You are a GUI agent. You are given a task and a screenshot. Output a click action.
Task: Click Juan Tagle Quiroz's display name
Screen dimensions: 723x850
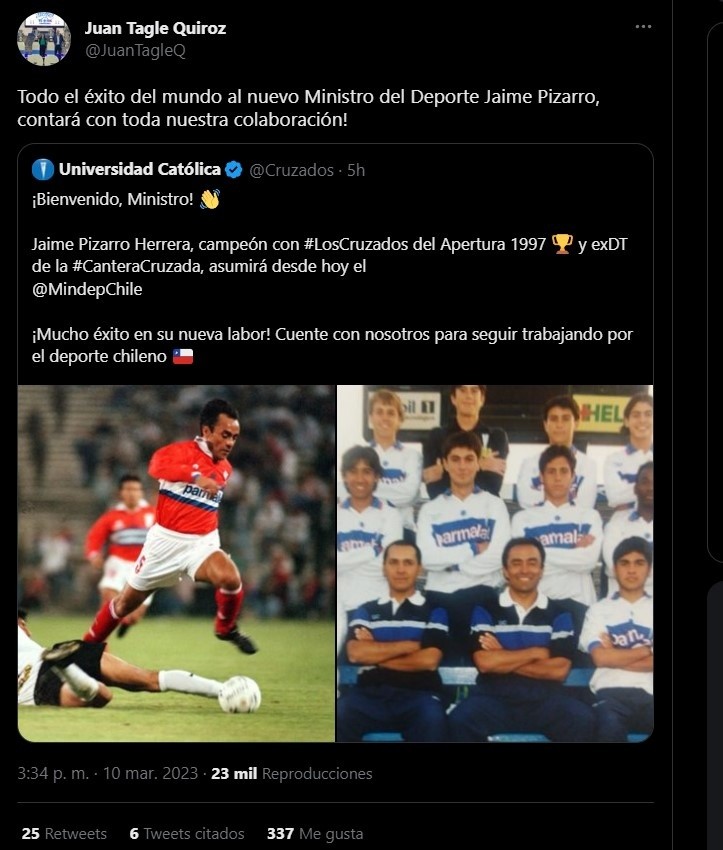tap(155, 28)
